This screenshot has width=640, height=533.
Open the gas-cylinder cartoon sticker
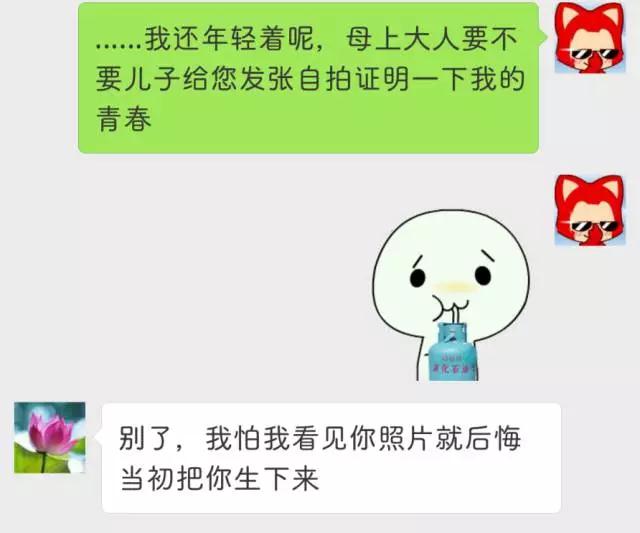[x=450, y=300]
